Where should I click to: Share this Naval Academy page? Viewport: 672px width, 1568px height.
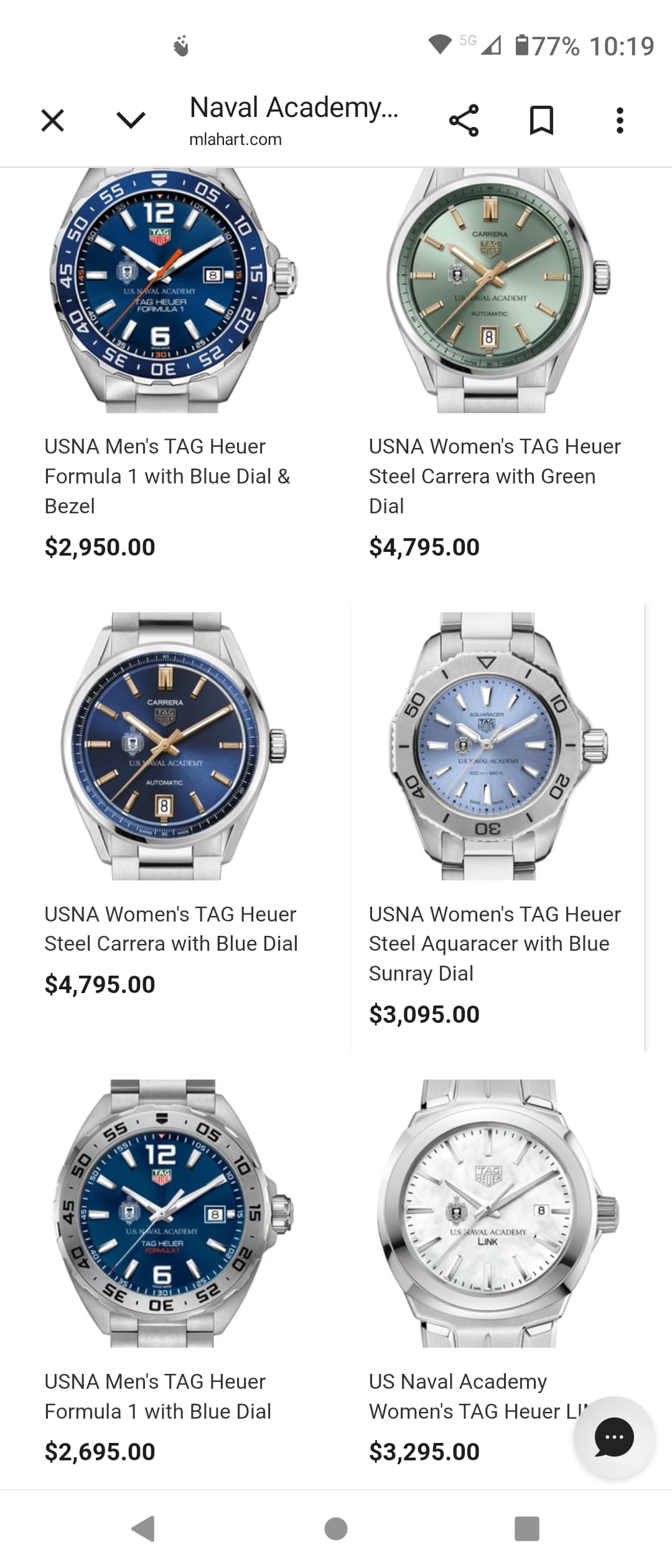coord(464,120)
